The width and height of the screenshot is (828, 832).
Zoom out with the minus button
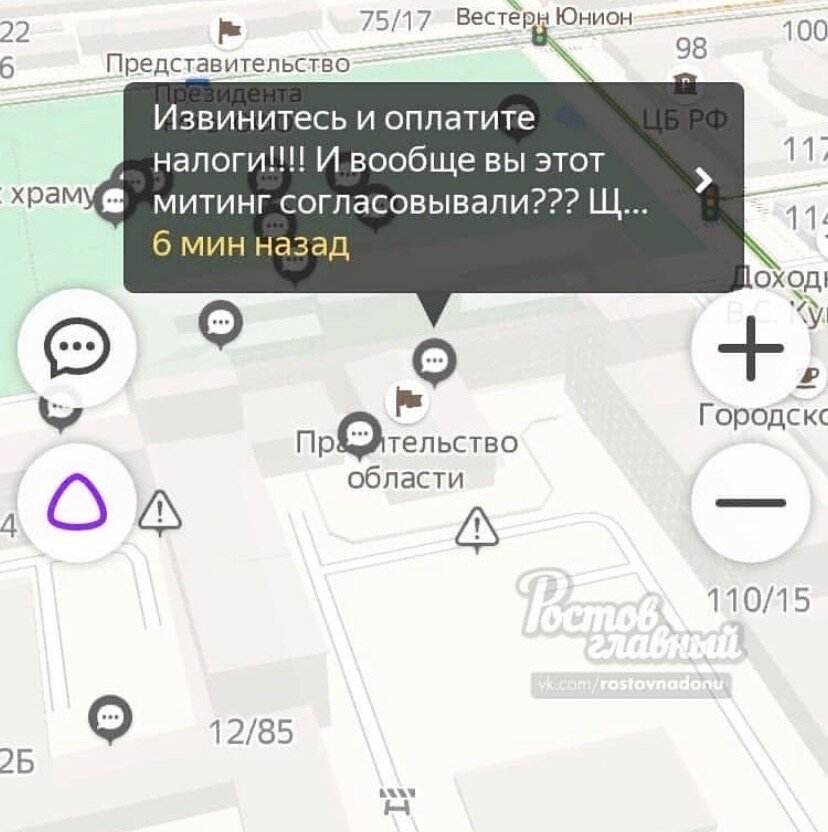pyautogui.click(x=750, y=502)
